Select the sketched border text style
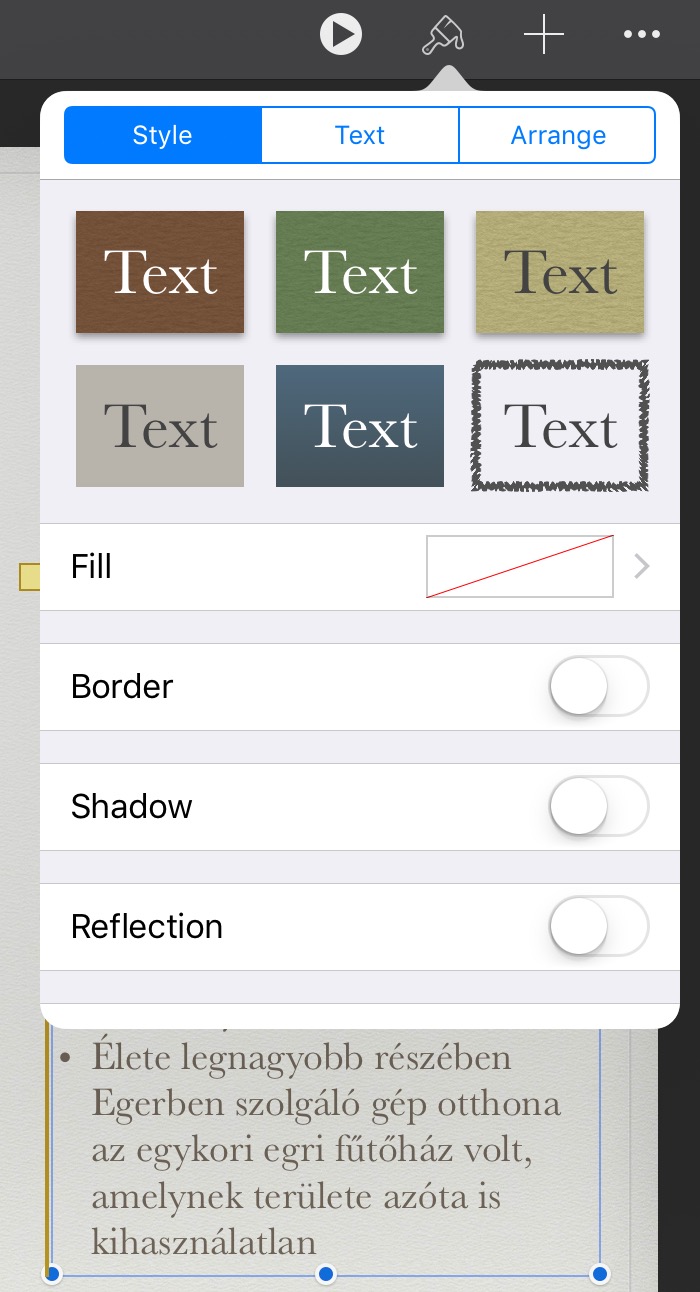This screenshot has height=1292, width=700. pos(560,426)
